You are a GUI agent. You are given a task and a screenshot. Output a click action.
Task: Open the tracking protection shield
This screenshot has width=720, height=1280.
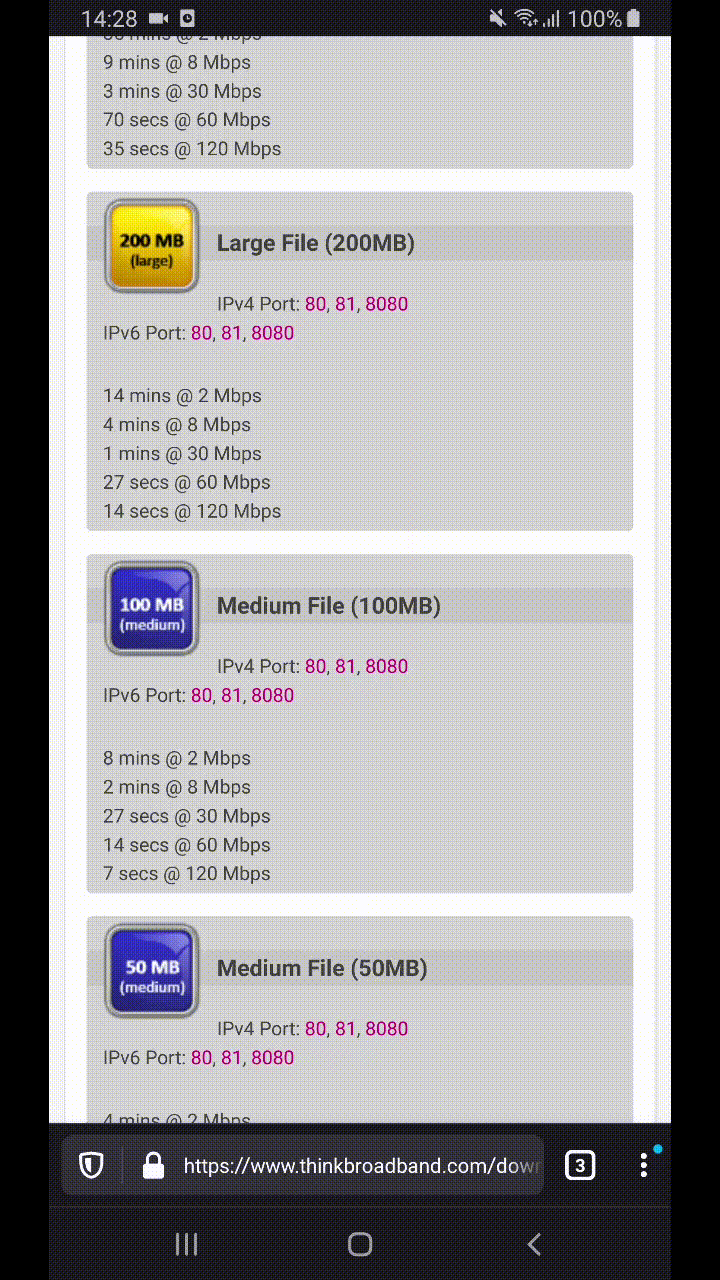coord(91,1165)
